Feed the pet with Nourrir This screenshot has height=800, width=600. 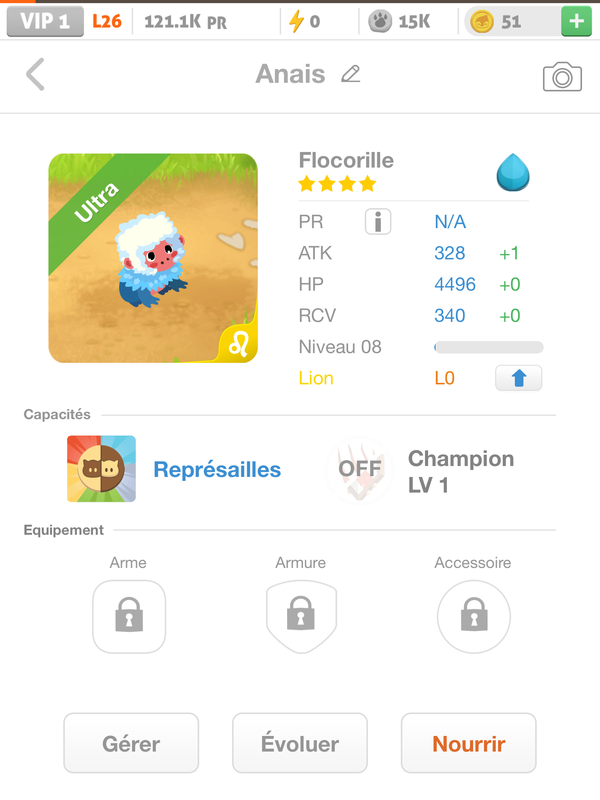(468, 743)
